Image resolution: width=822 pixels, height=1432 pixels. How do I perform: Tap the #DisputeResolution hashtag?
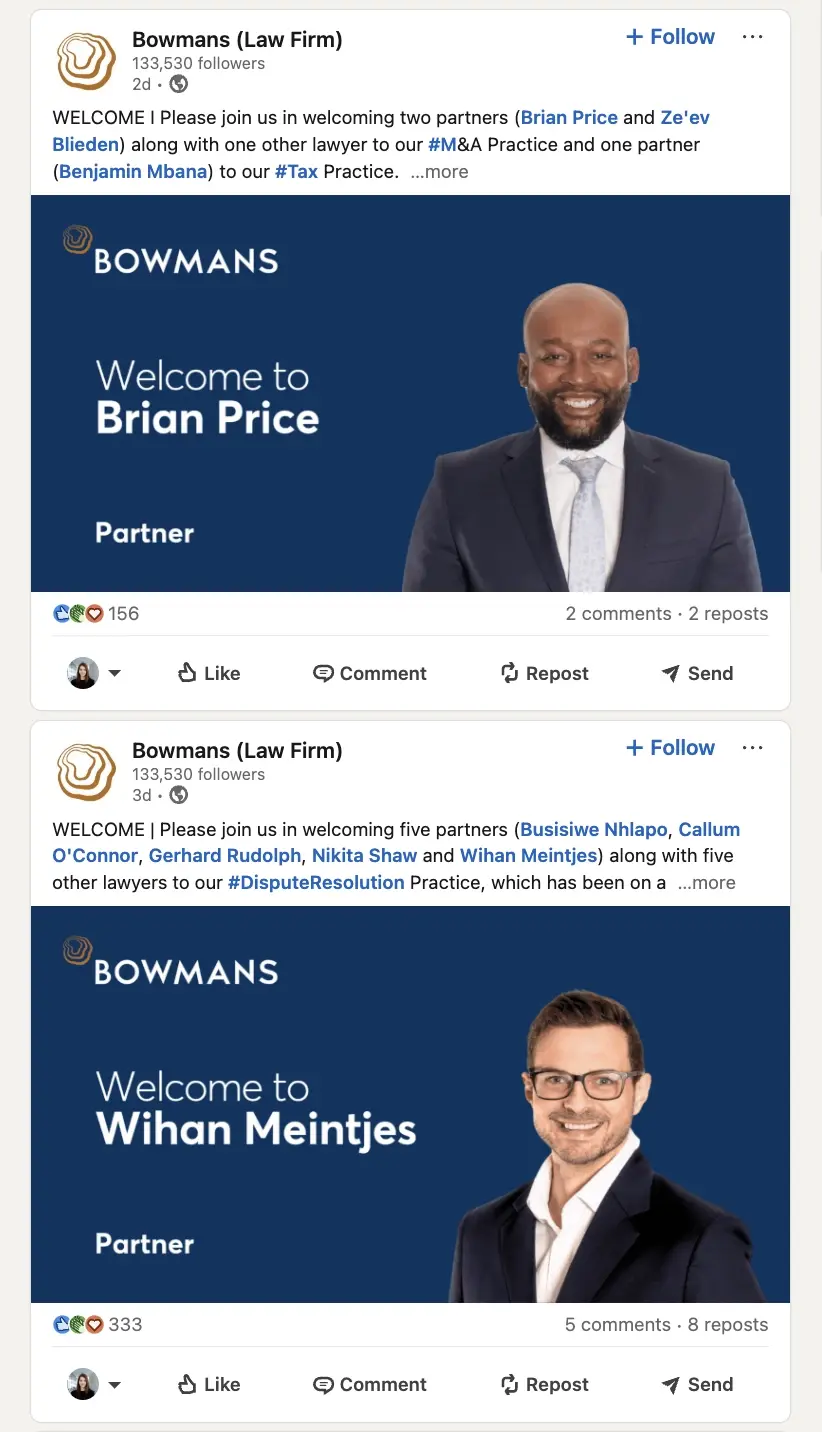pyautogui.click(x=316, y=883)
